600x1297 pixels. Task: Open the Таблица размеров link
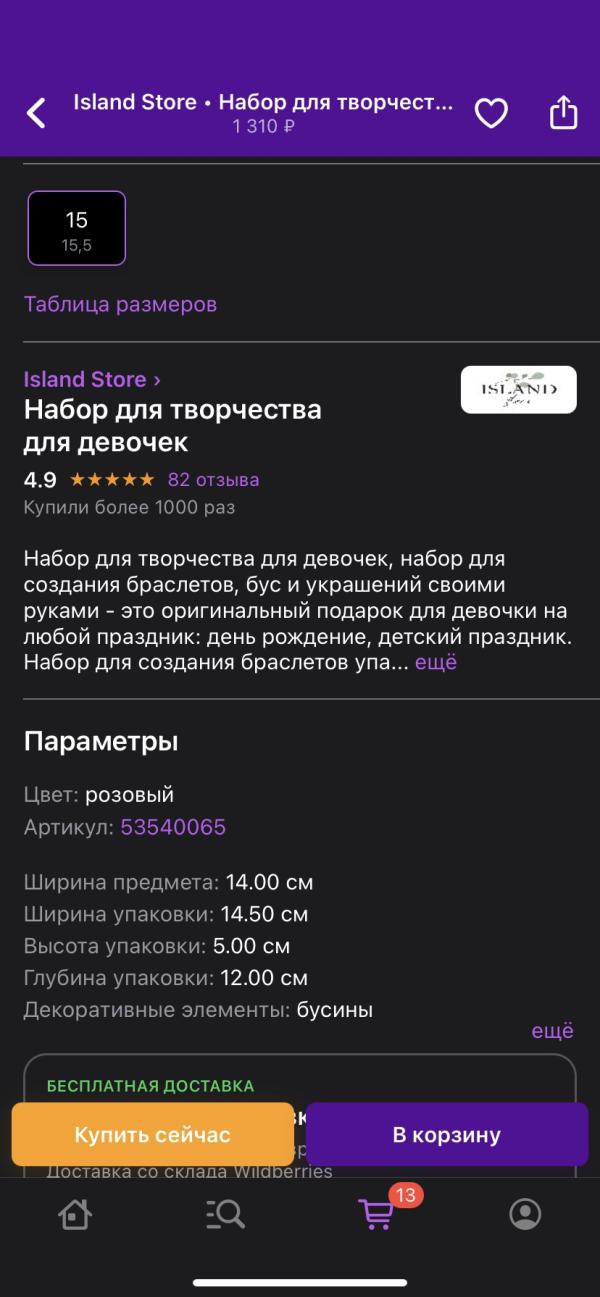[120, 304]
